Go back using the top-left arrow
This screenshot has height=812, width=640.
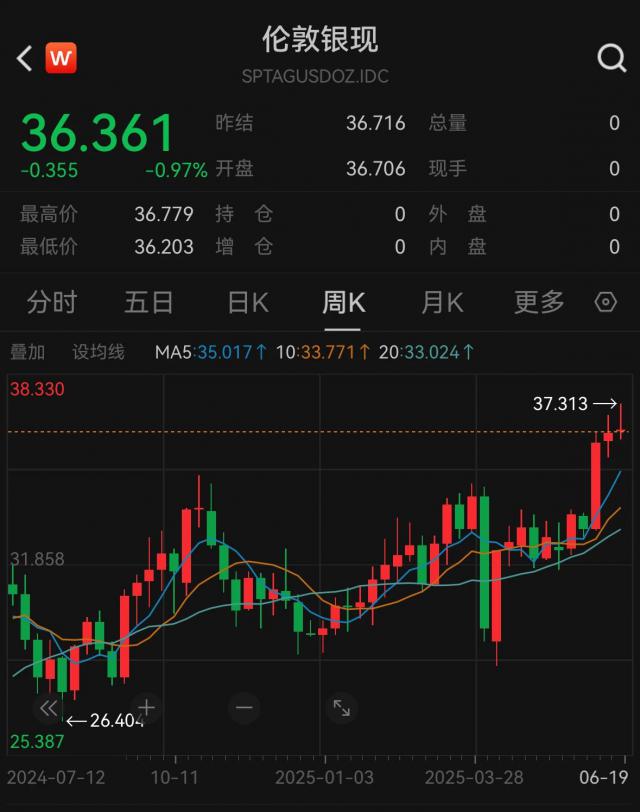click(x=25, y=58)
